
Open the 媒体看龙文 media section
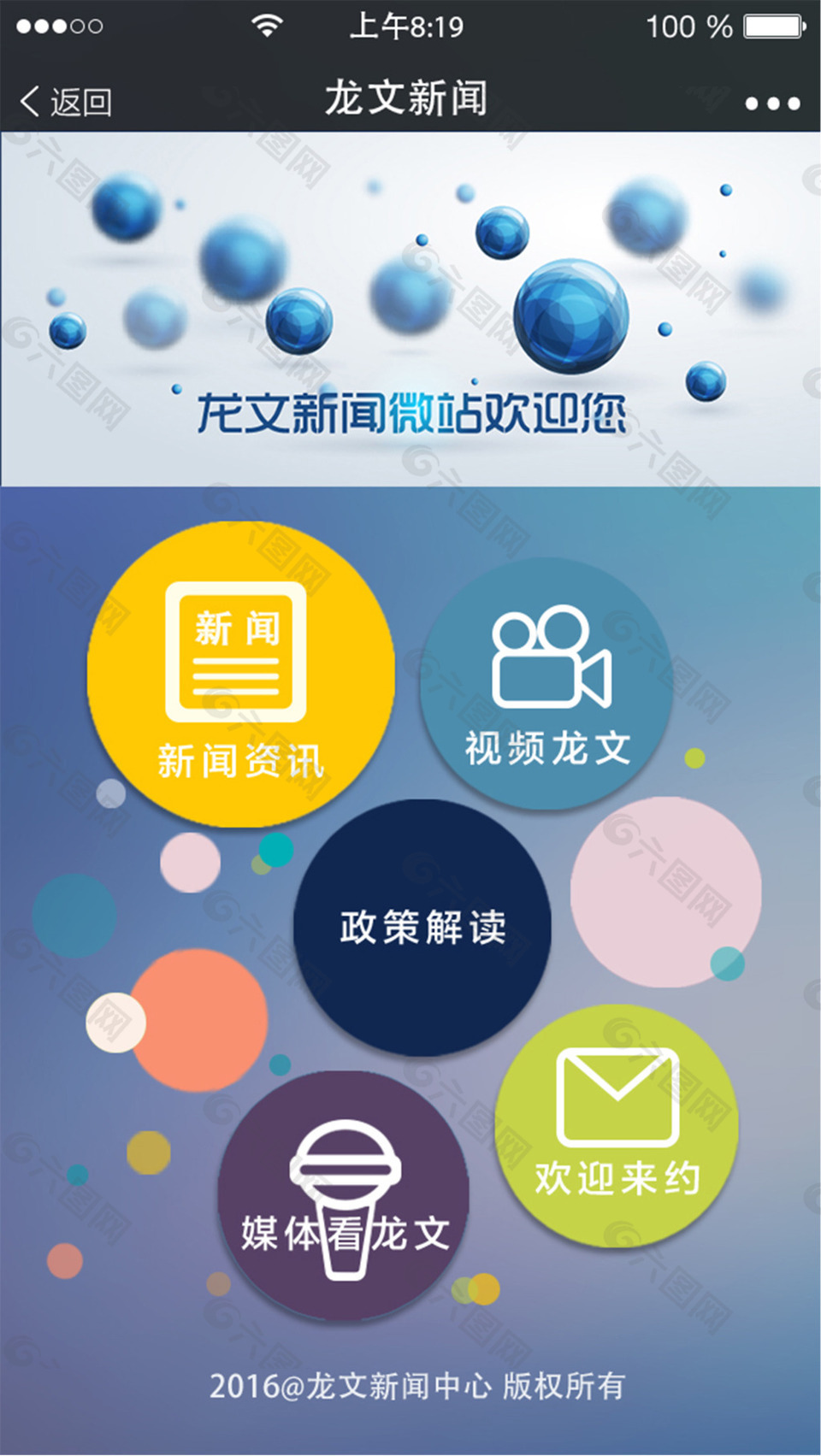[344, 1197]
